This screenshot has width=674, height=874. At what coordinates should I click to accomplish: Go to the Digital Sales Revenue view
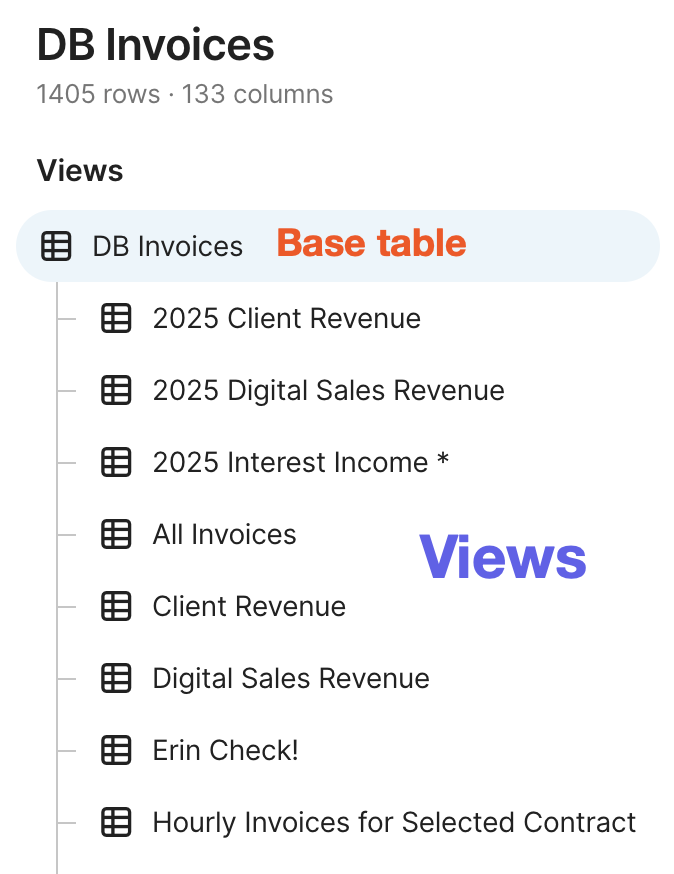290,678
